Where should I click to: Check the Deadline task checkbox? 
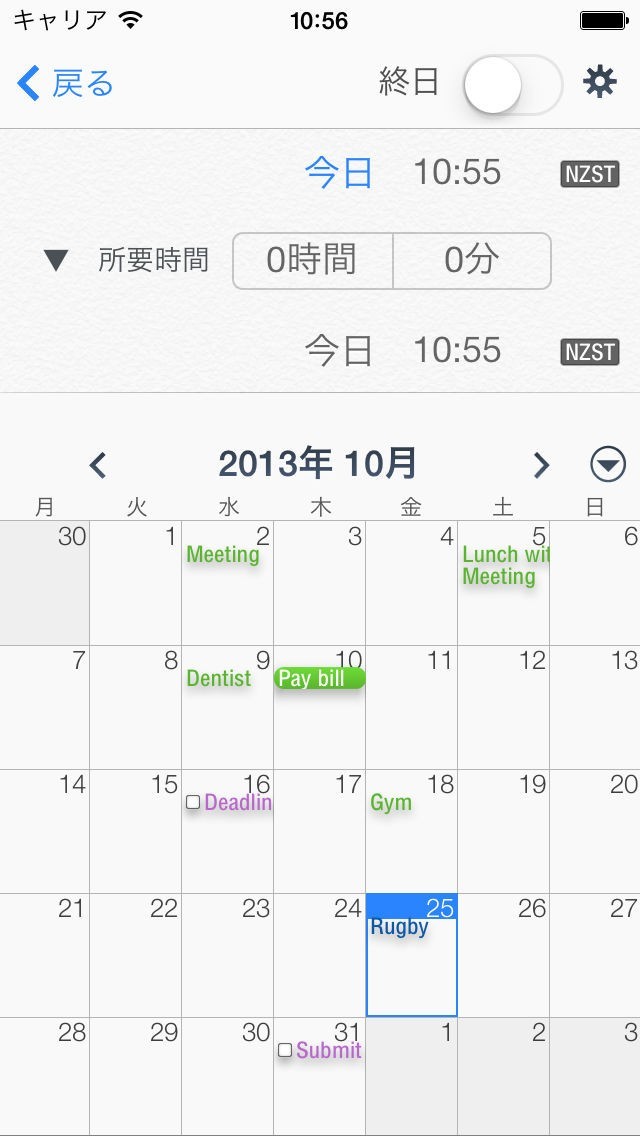pyautogui.click(x=193, y=803)
